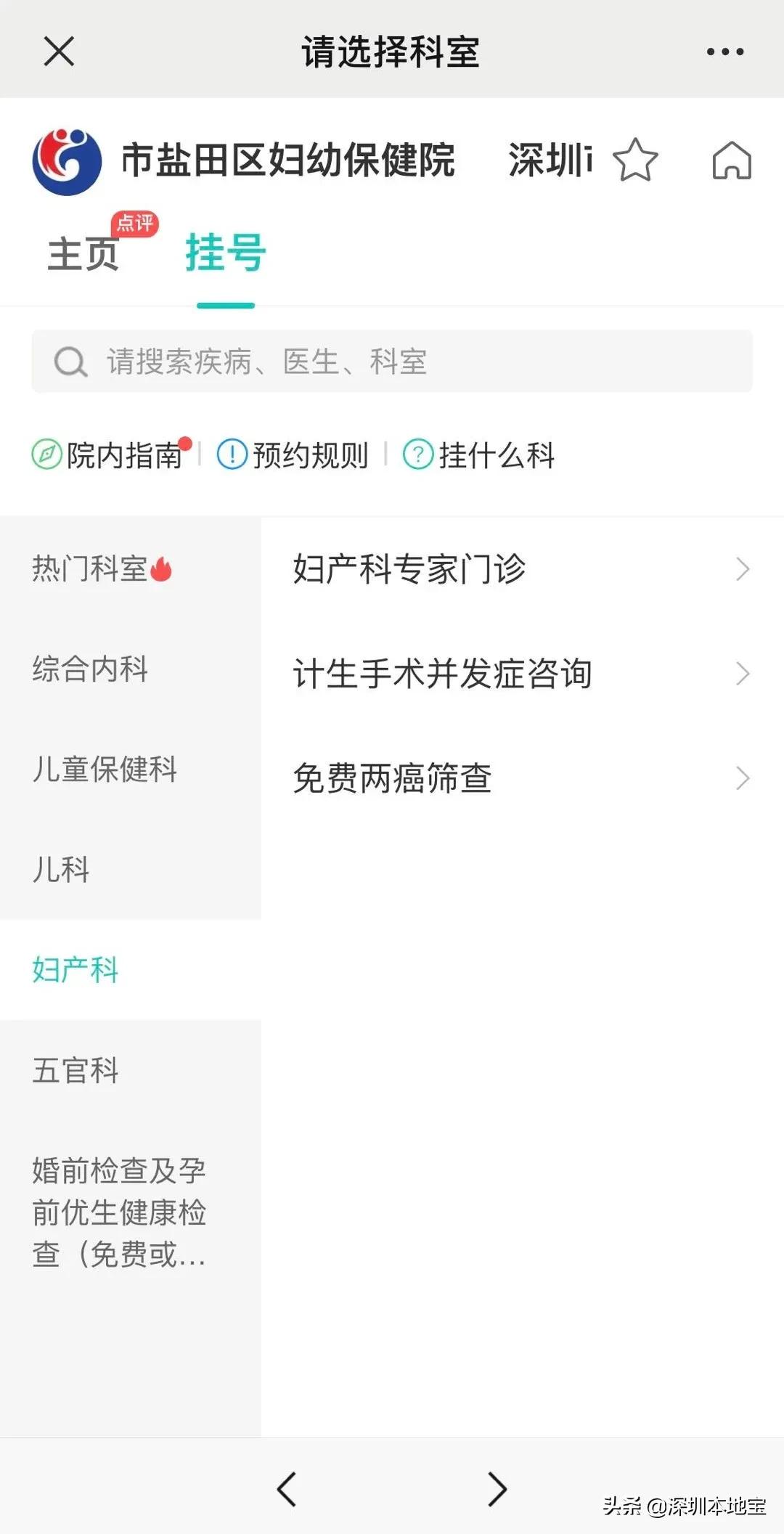Open 挂什么科 via the question mark icon
This screenshot has width=784, height=1534.
(x=417, y=454)
